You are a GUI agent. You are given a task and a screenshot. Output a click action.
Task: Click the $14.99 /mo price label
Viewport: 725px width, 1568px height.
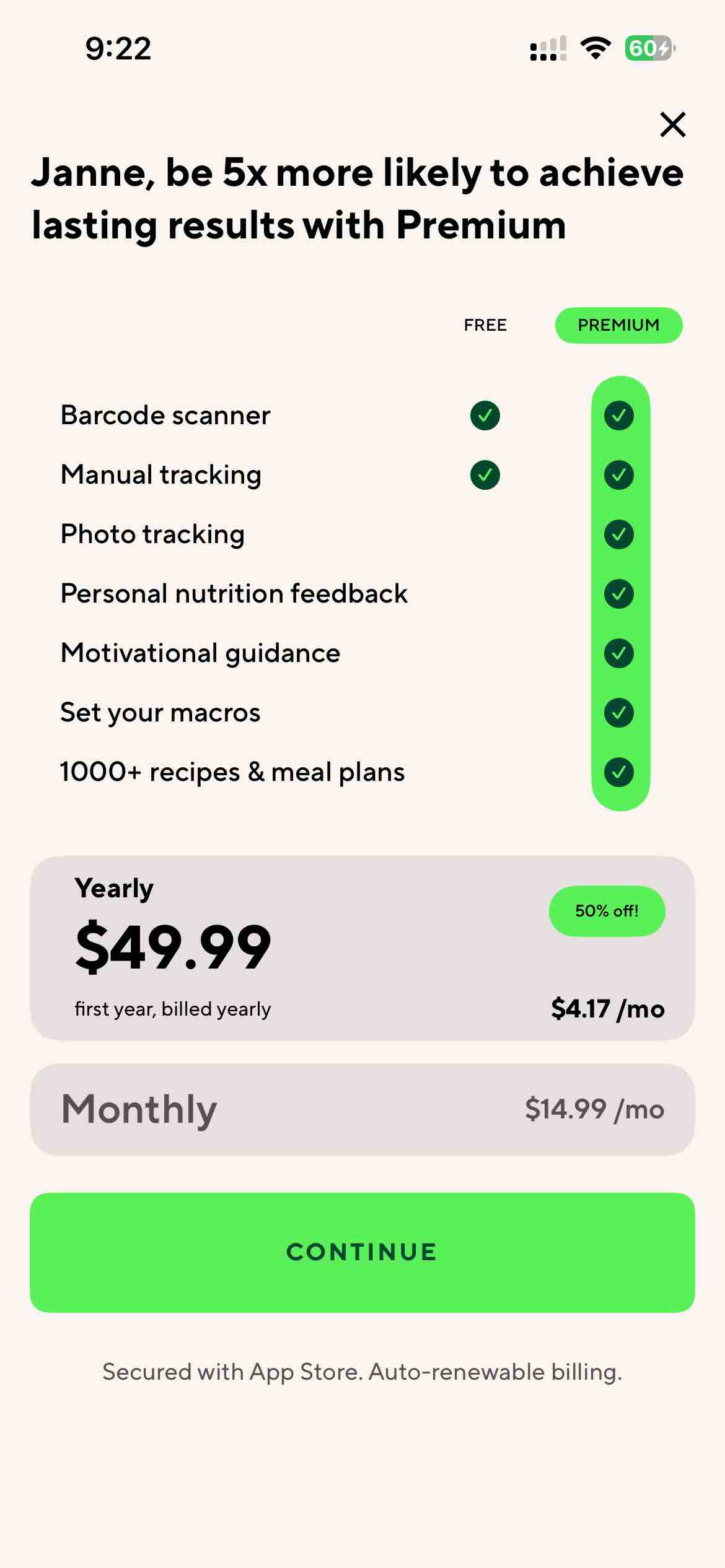595,1109
